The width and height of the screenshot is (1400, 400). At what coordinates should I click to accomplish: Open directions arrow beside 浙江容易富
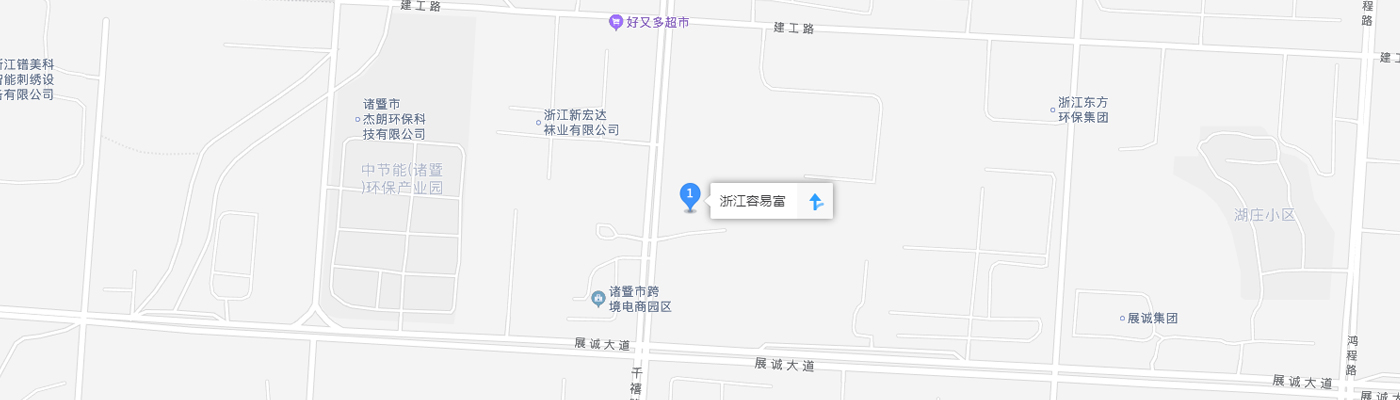pos(816,202)
